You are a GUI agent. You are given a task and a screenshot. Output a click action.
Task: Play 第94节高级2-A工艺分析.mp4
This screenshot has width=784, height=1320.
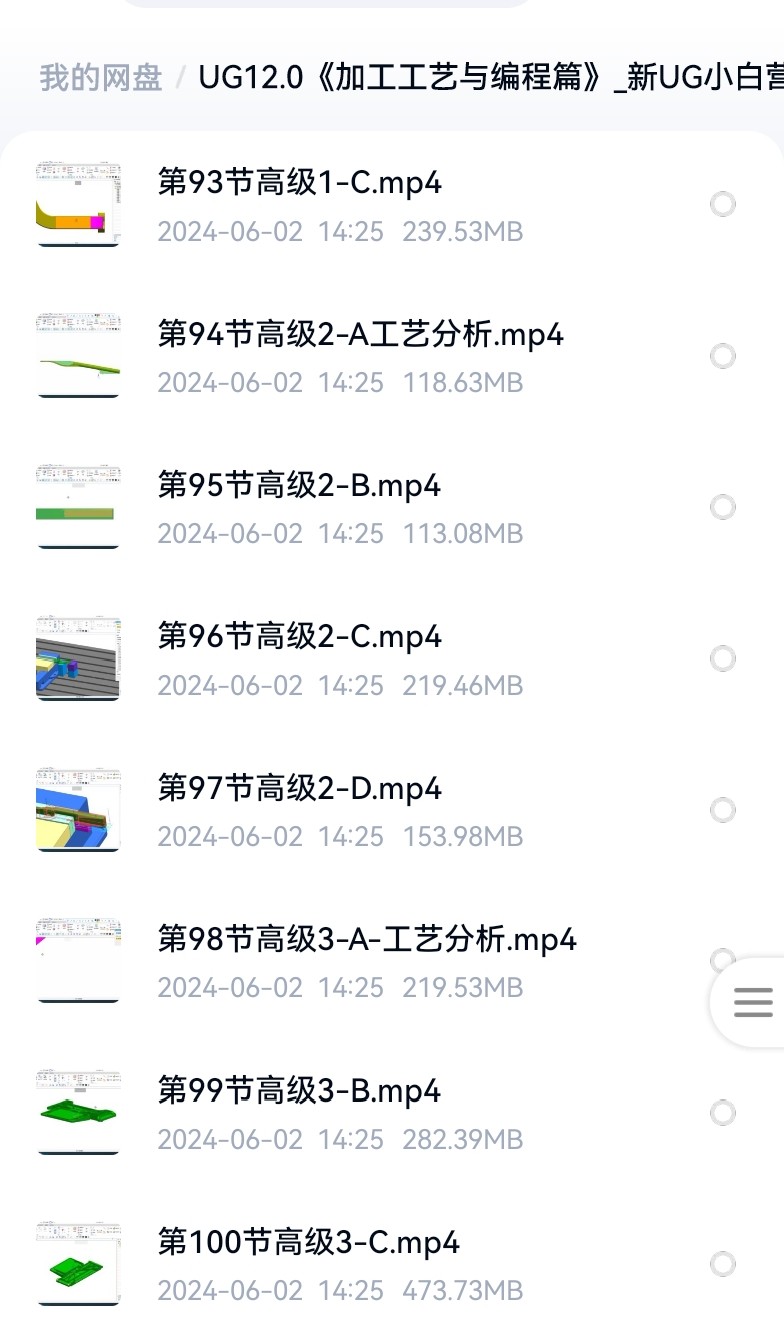tap(360, 334)
